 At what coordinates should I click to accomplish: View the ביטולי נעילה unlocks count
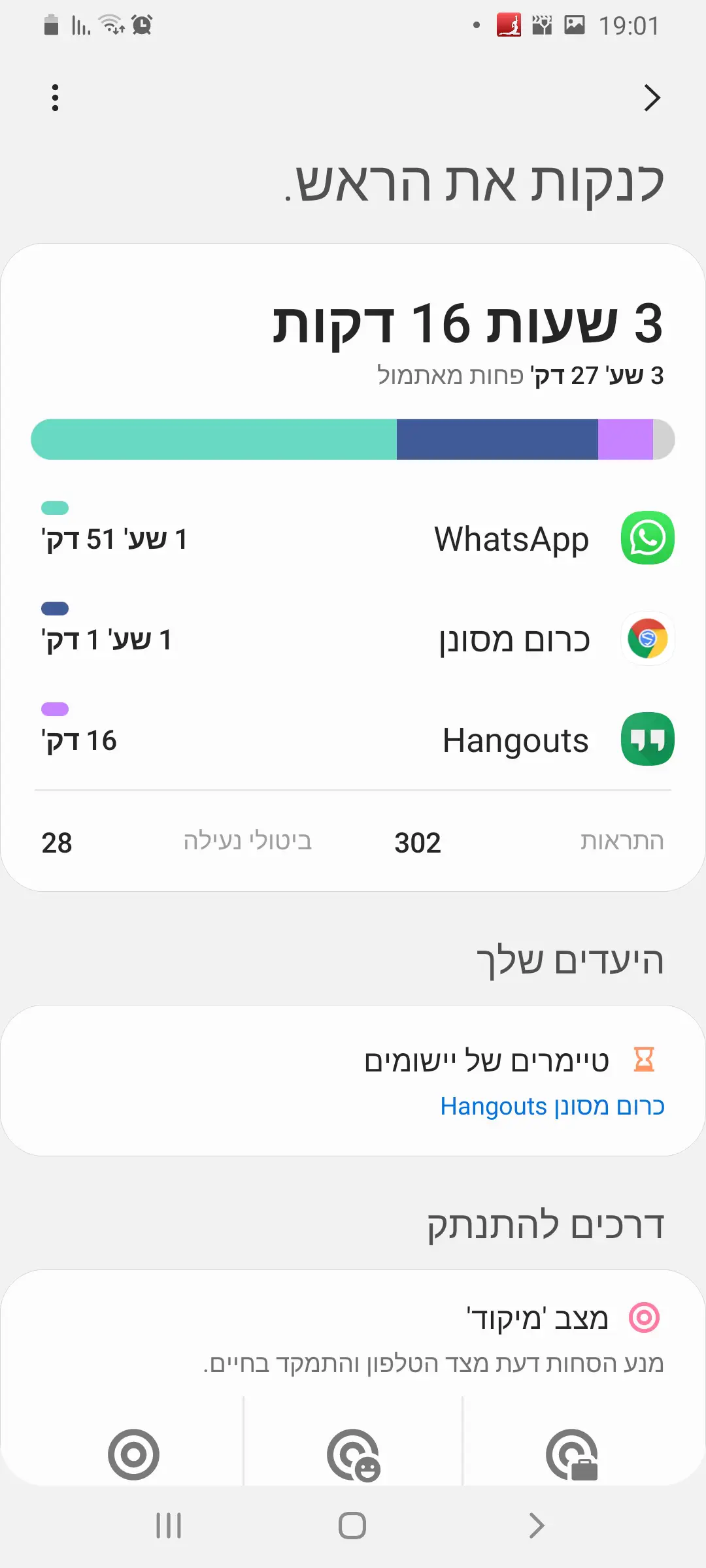tap(178, 841)
